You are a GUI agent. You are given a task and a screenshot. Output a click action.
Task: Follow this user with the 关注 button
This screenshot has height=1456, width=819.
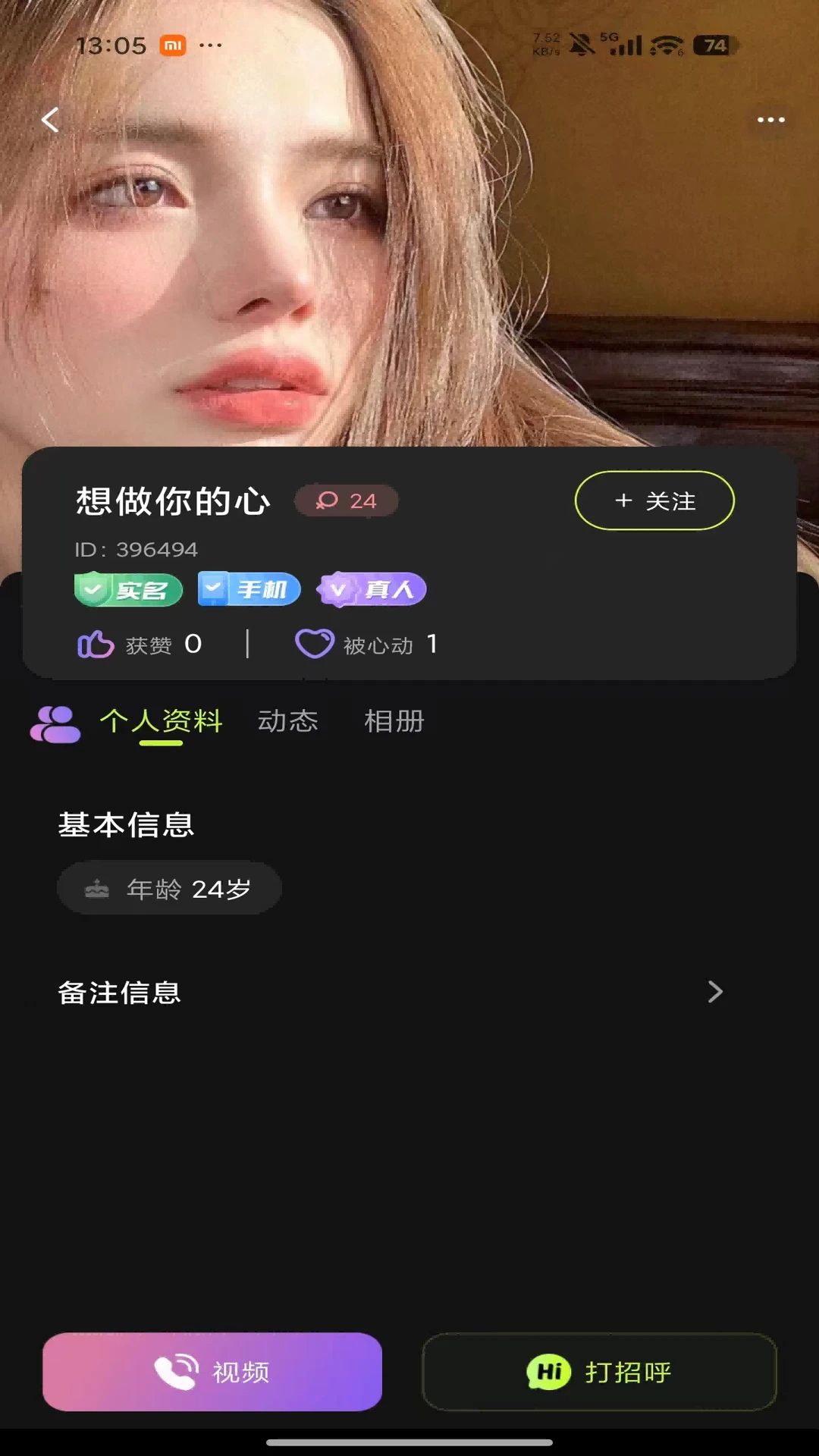(654, 500)
